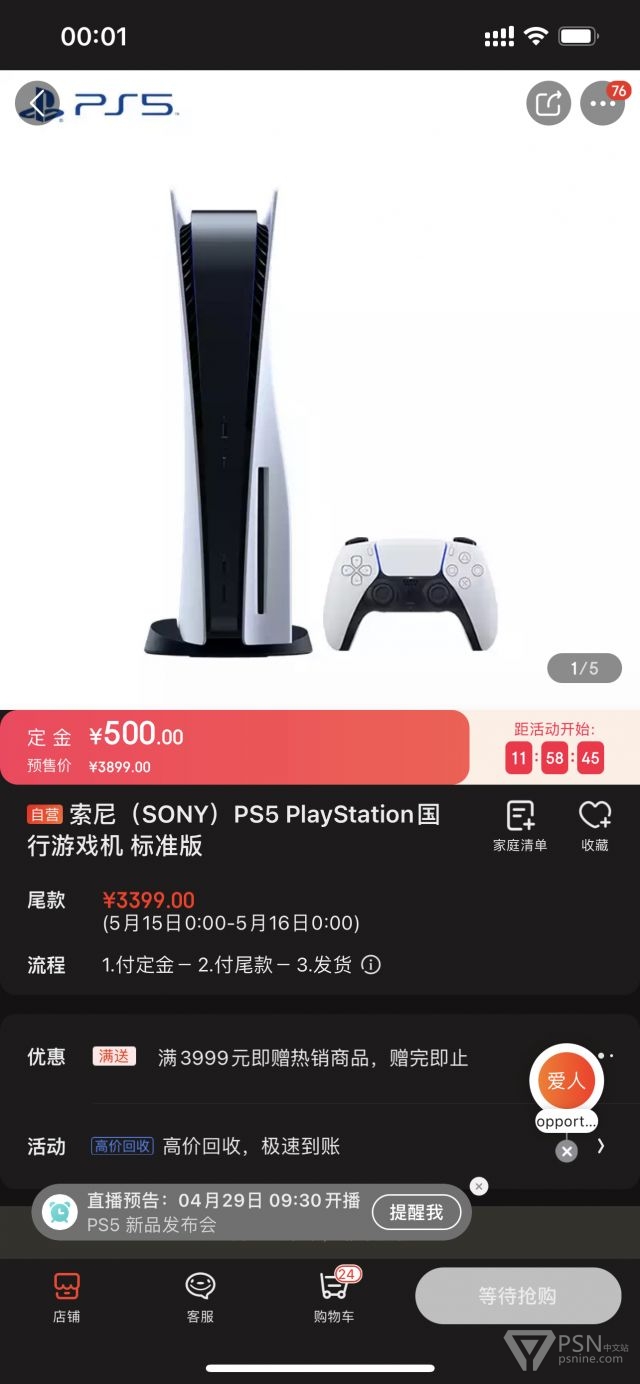Tap the 等待抢购 button
640x1384 pixels.
point(517,1296)
